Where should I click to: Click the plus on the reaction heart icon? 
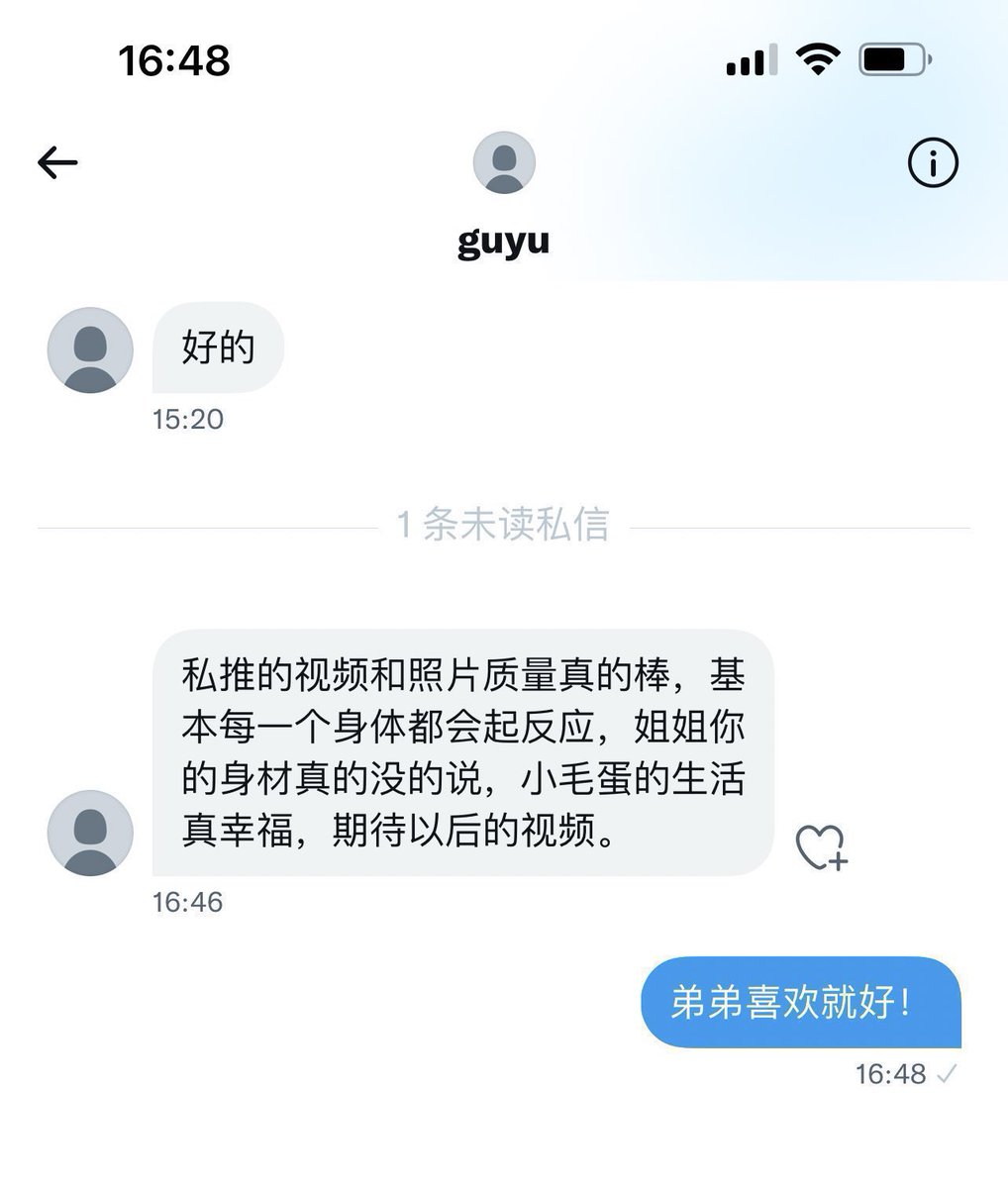click(840, 863)
